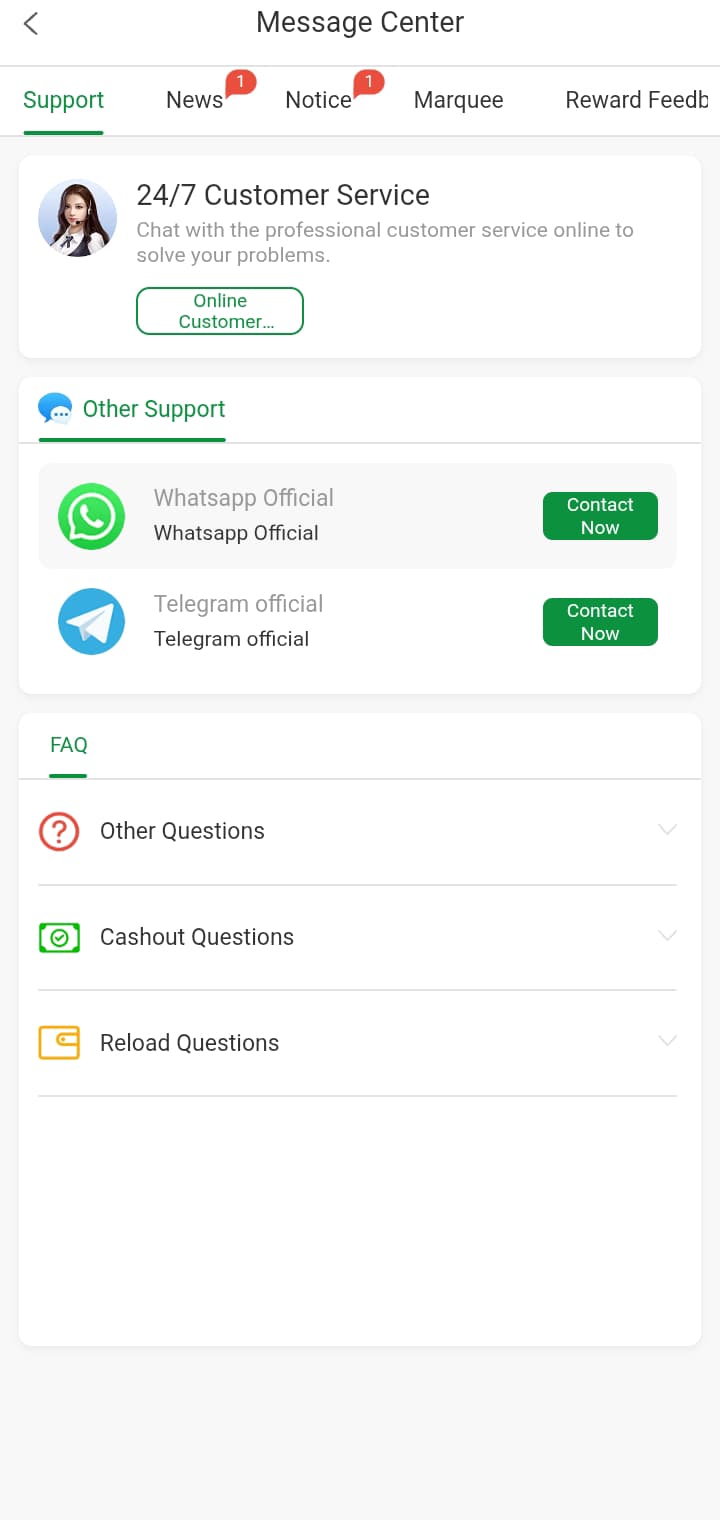Image resolution: width=720 pixels, height=1520 pixels.
Task: Select the Marquee tab
Action: [x=458, y=100]
